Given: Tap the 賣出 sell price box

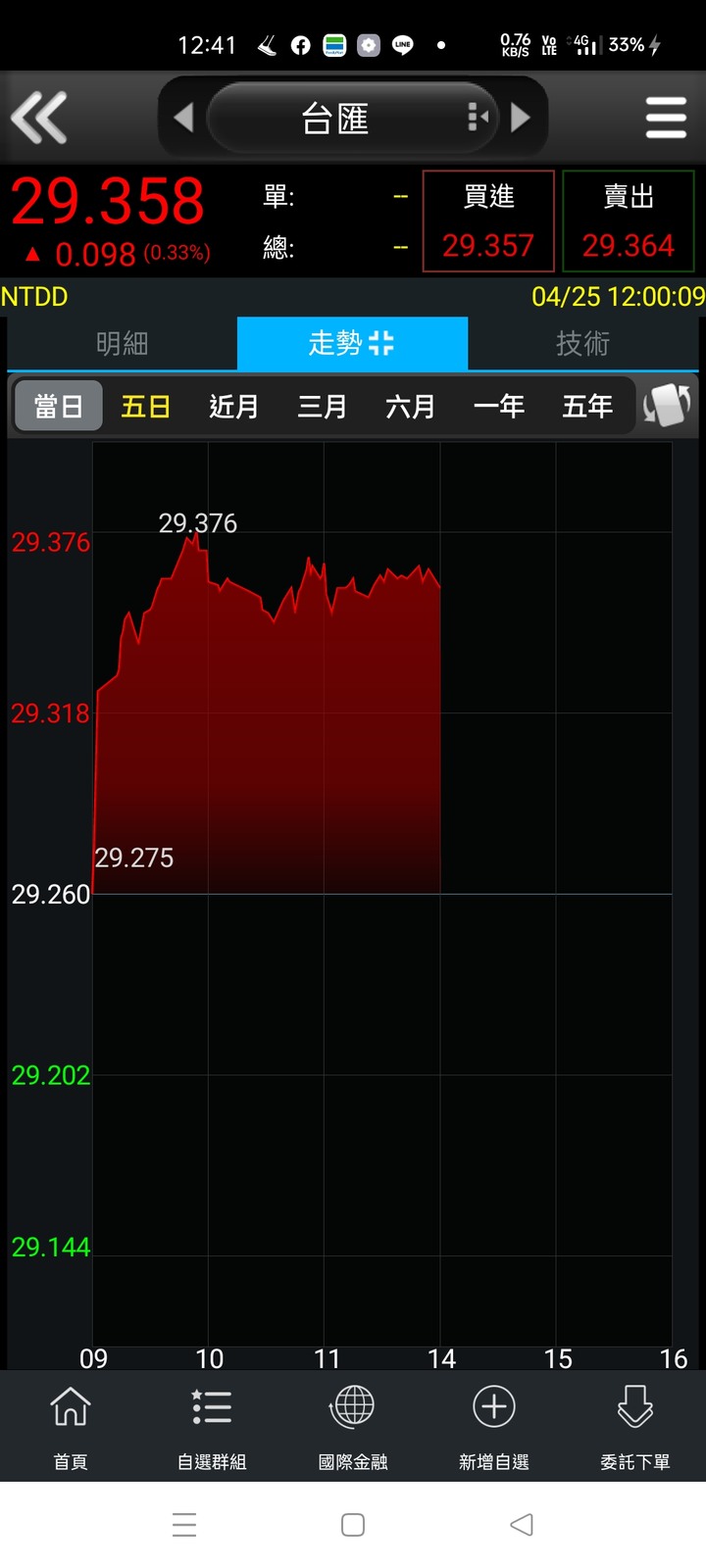Looking at the screenshot, I should click(629, 221).
